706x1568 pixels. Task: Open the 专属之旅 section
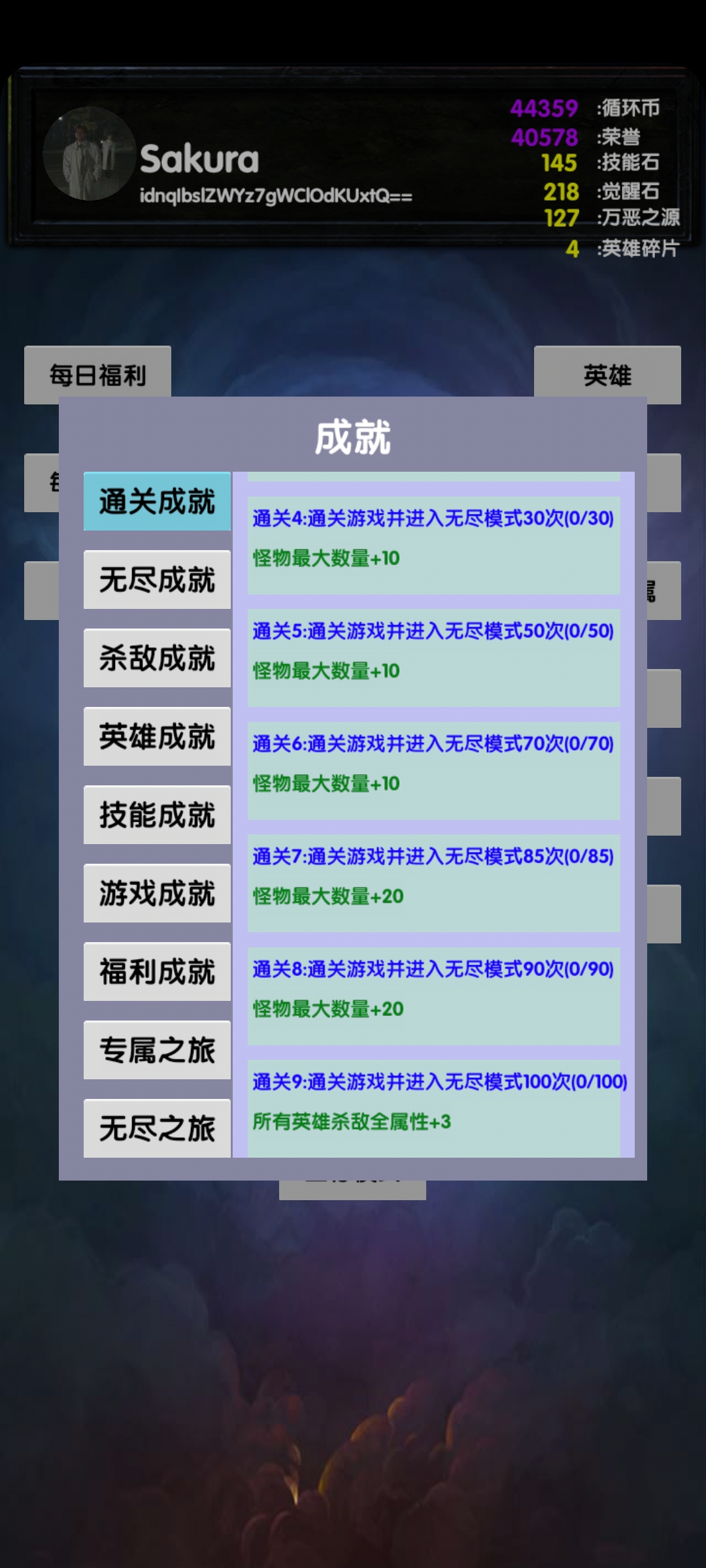click(157, 1051)
